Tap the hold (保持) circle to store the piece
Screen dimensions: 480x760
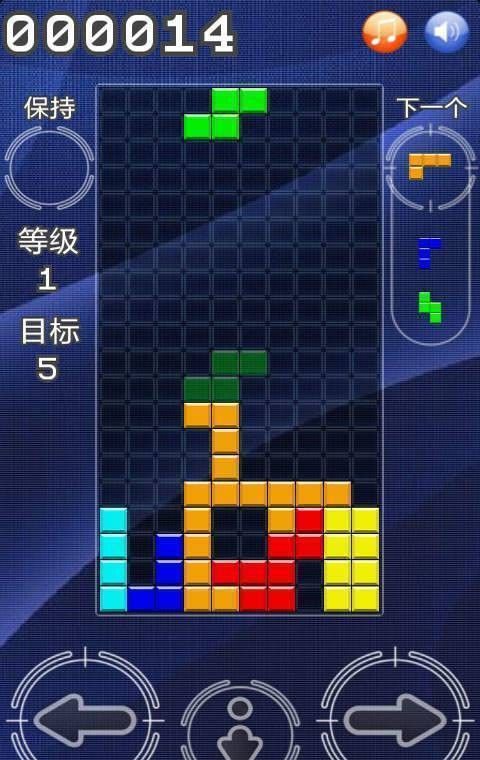tap(49, 167)
